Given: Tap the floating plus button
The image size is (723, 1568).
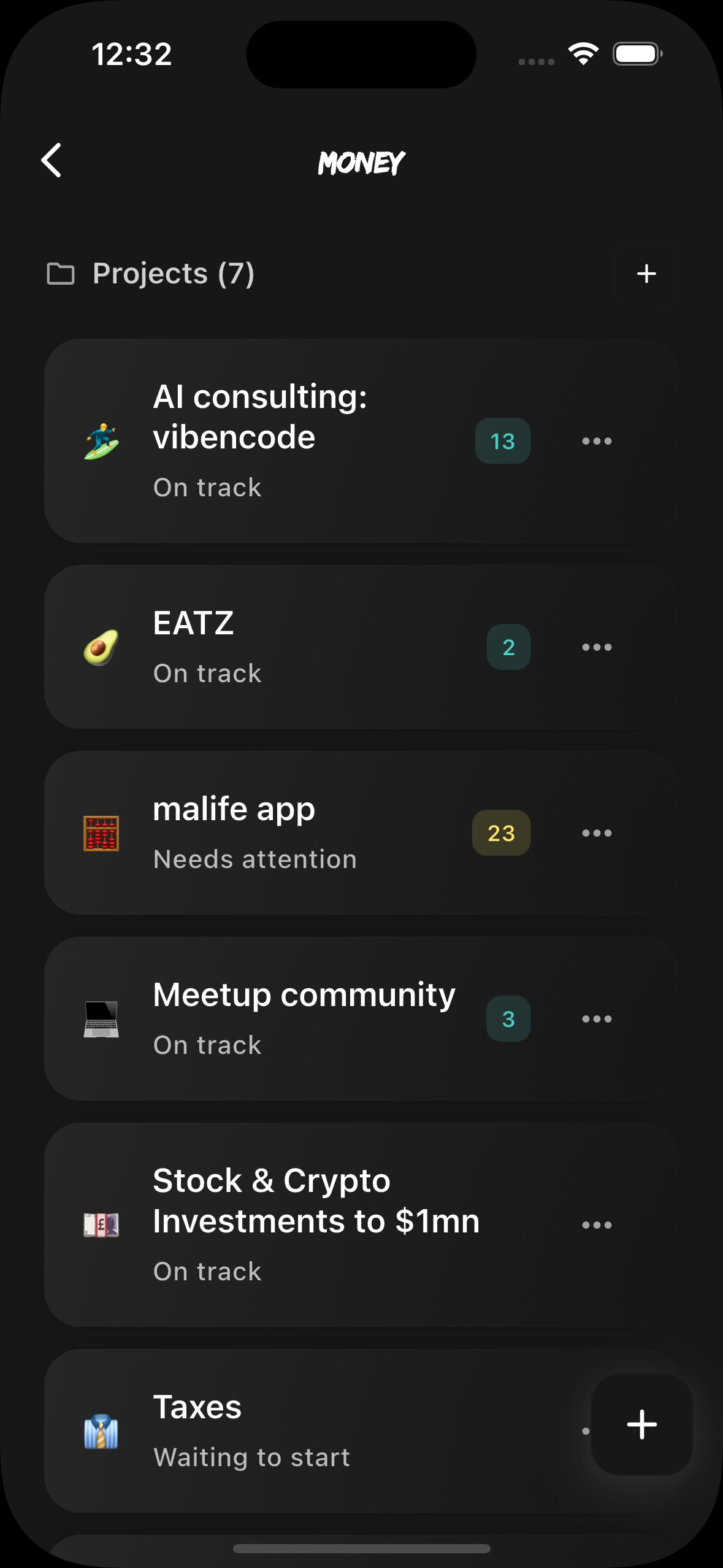Looking at the screenshot, I should tap(641, 1424).
